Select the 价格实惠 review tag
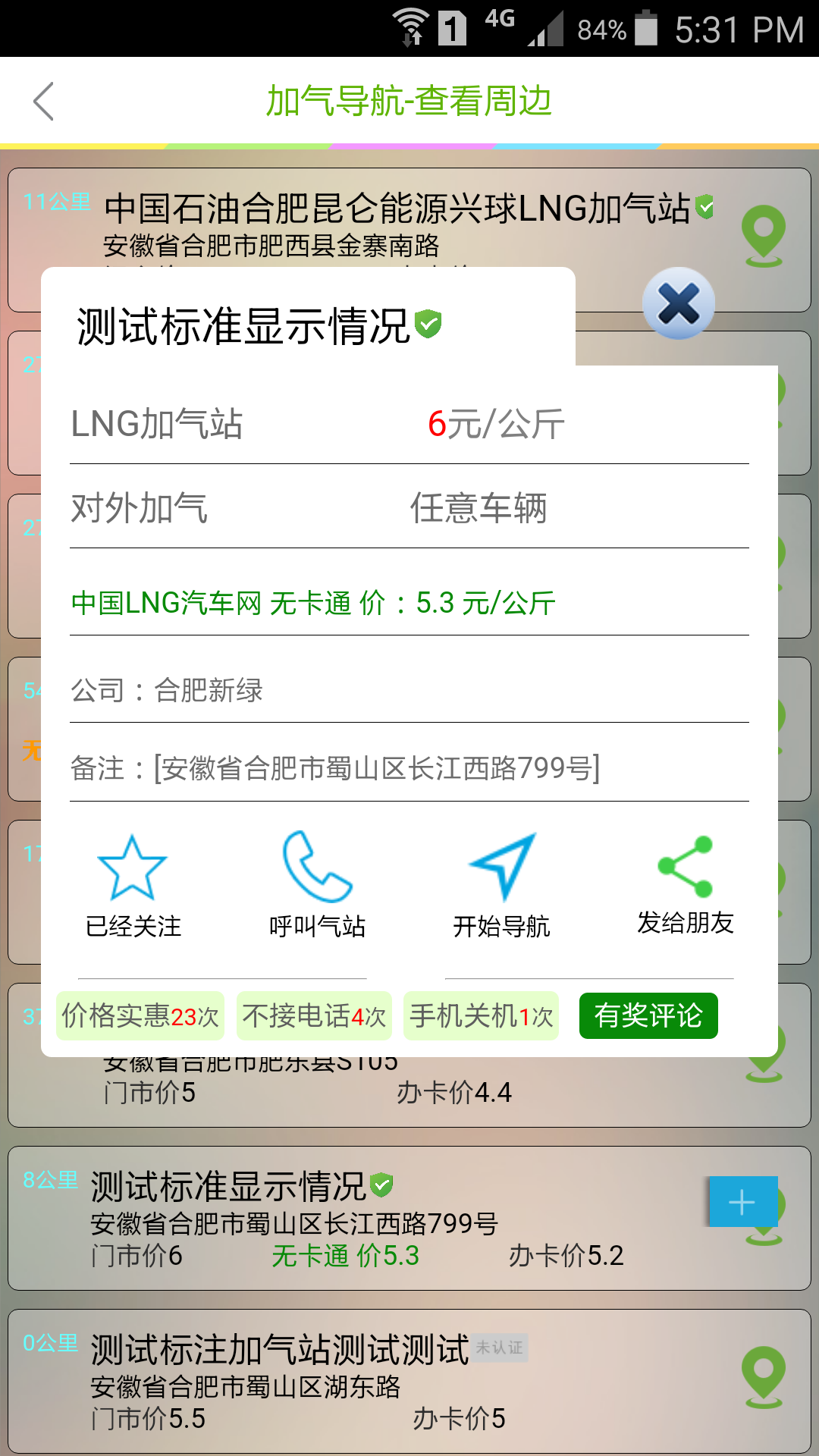The image size is (819, 1456). [x=140, y=1016]
